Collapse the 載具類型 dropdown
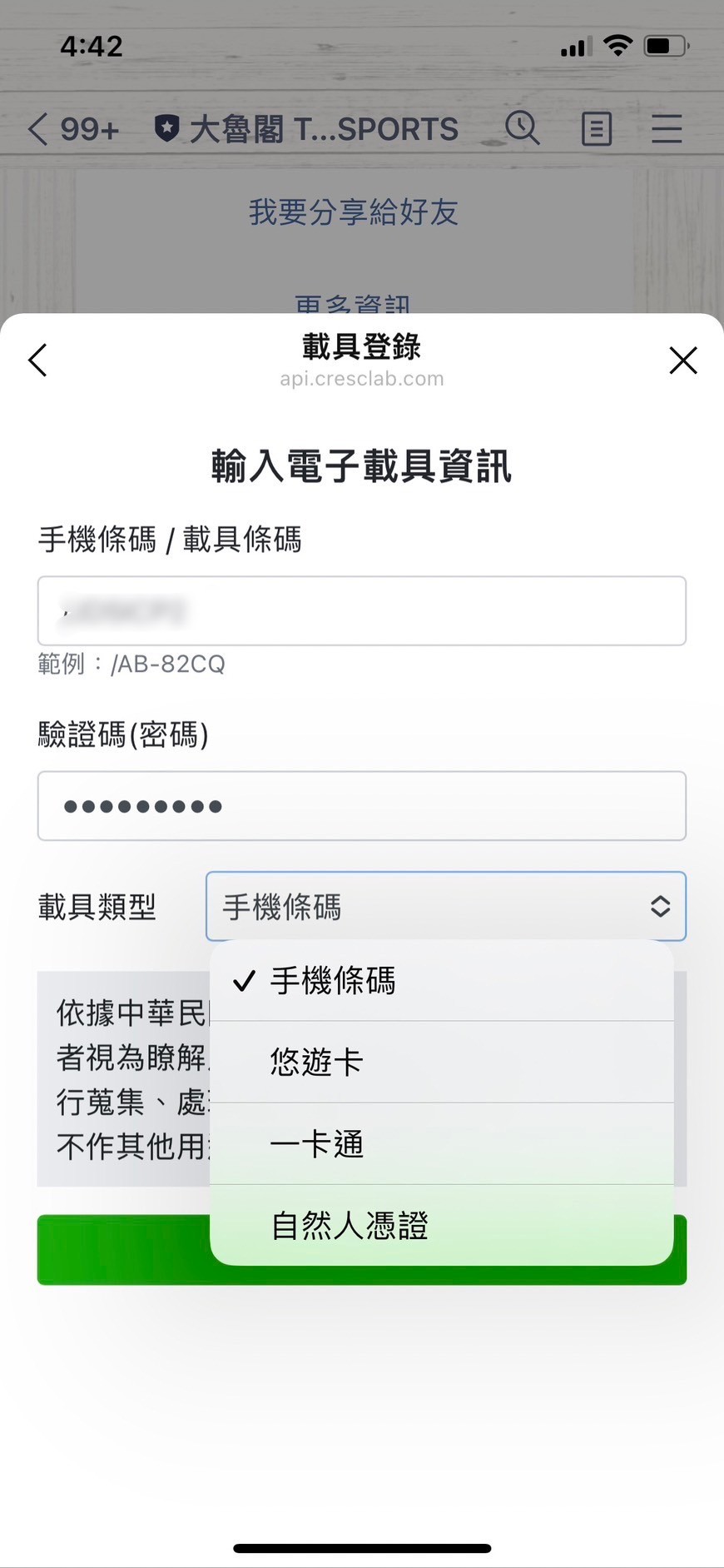Image resolution: width=724 pixels, height=1568 pixels. pos(446,906)
